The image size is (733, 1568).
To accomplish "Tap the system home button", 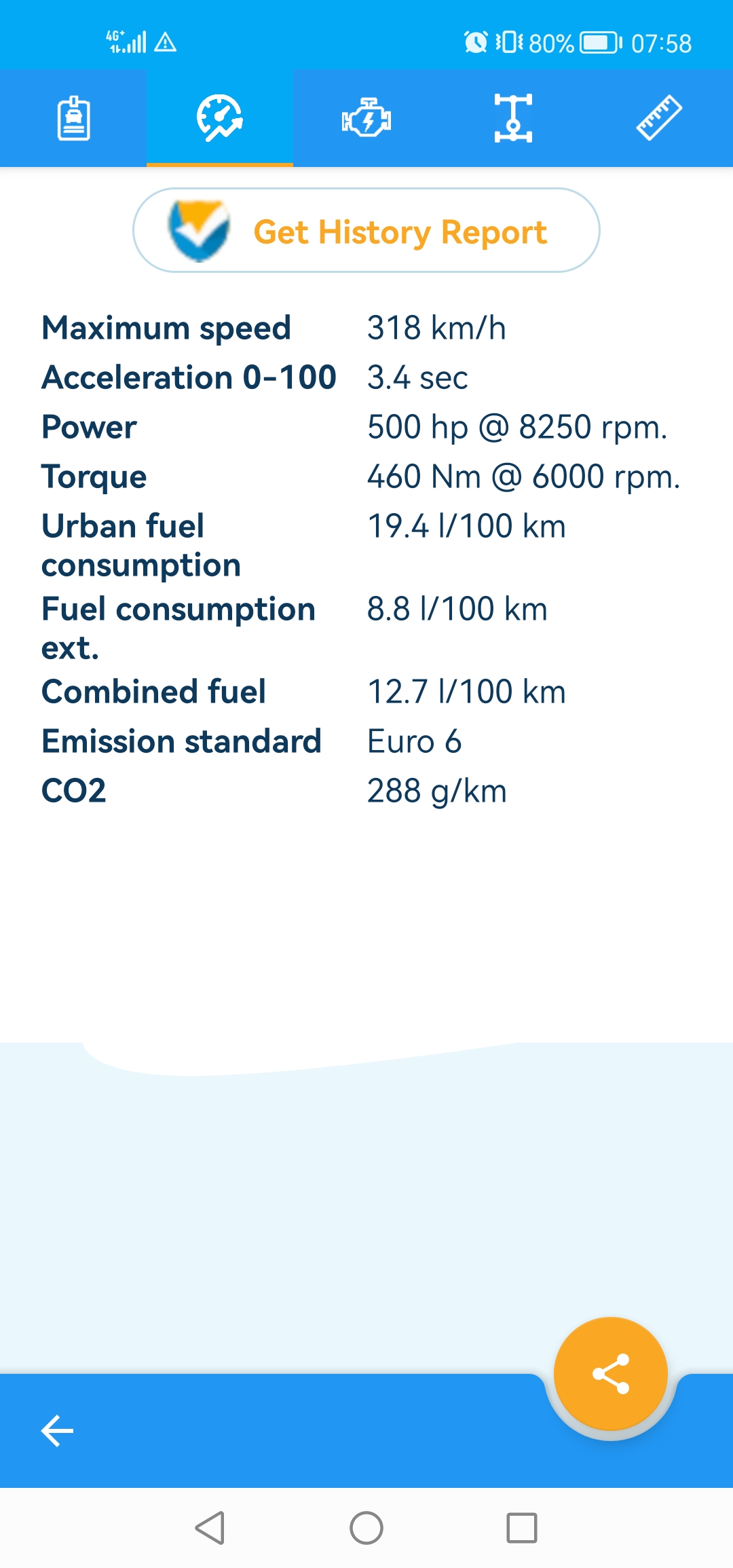I will (366, 1528).
